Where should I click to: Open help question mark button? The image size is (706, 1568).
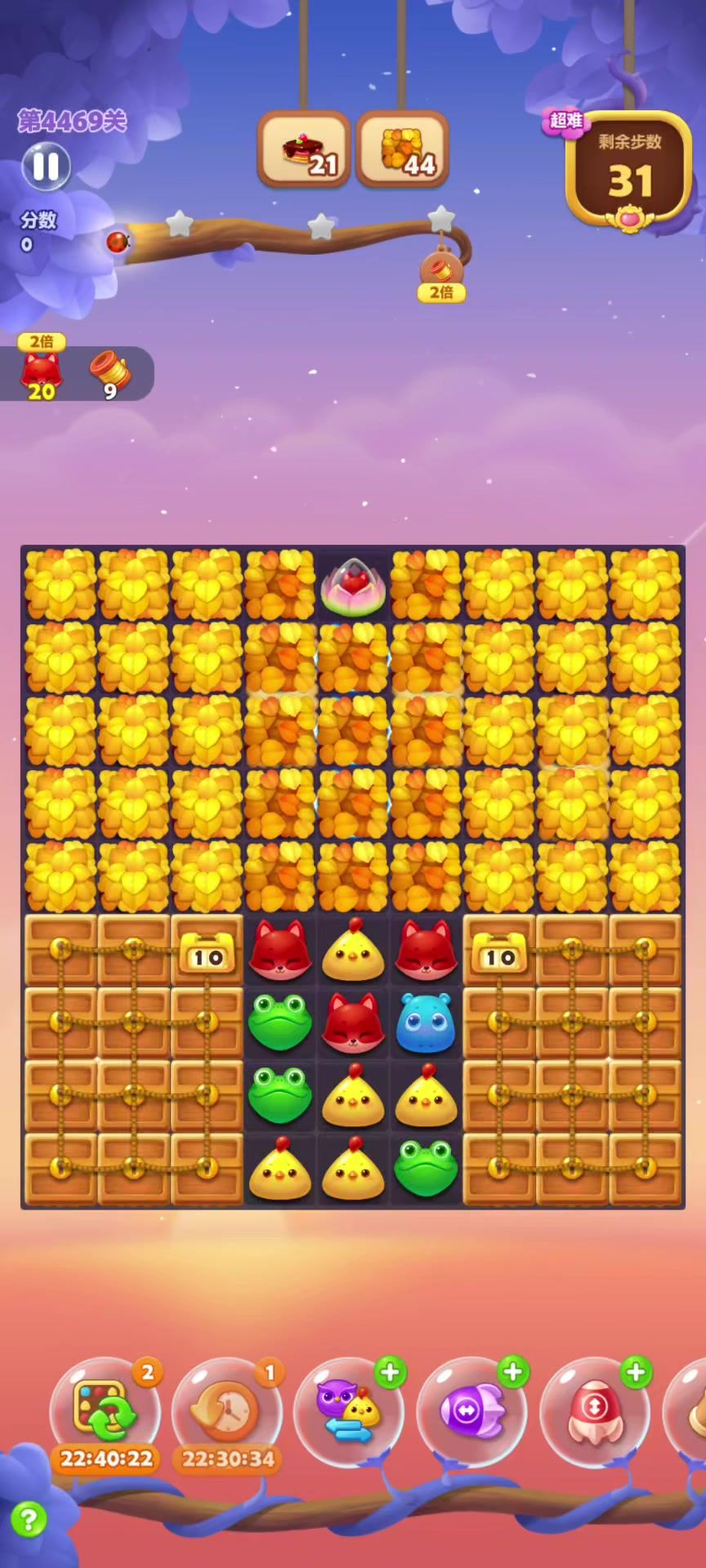(29, 1519)
